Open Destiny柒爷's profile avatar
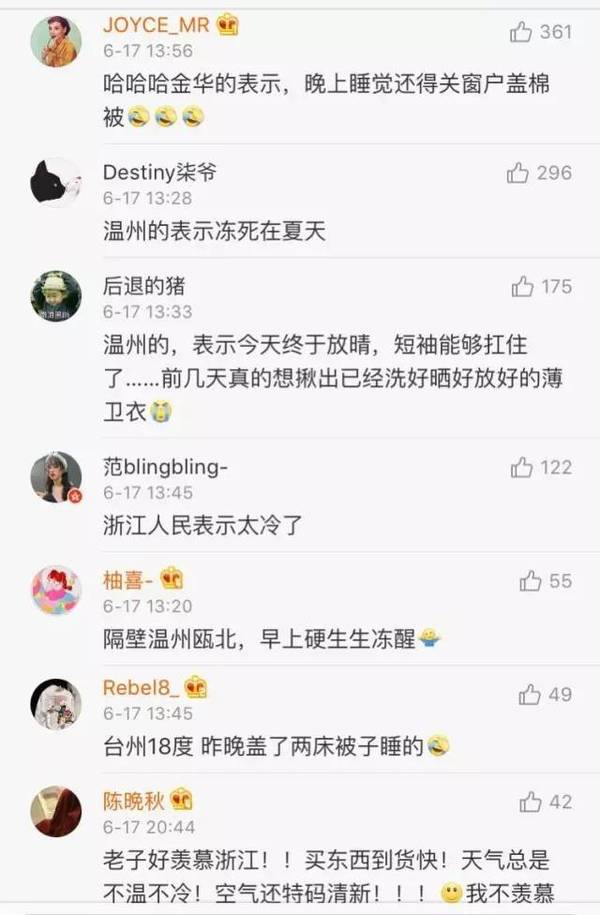This screenshot has height=915, width=600. coord(56,182)
